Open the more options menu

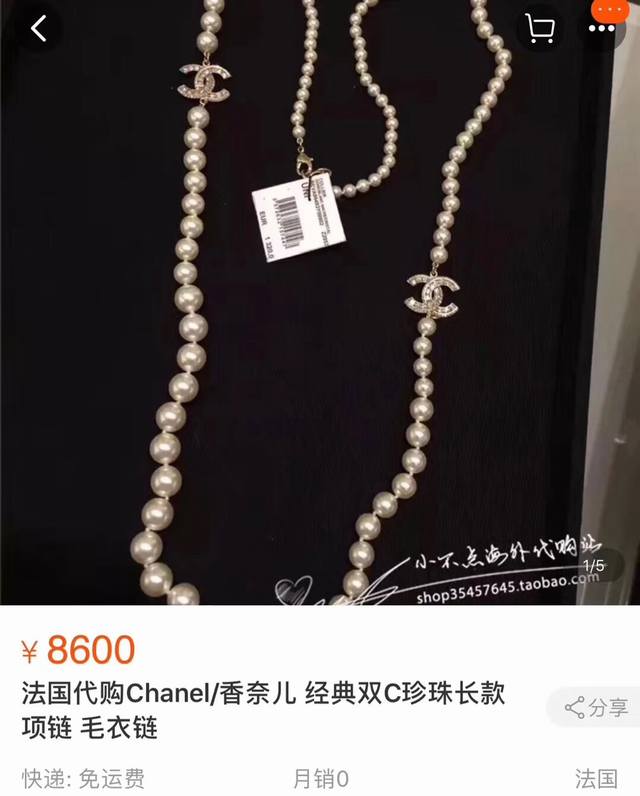(603, 28)
